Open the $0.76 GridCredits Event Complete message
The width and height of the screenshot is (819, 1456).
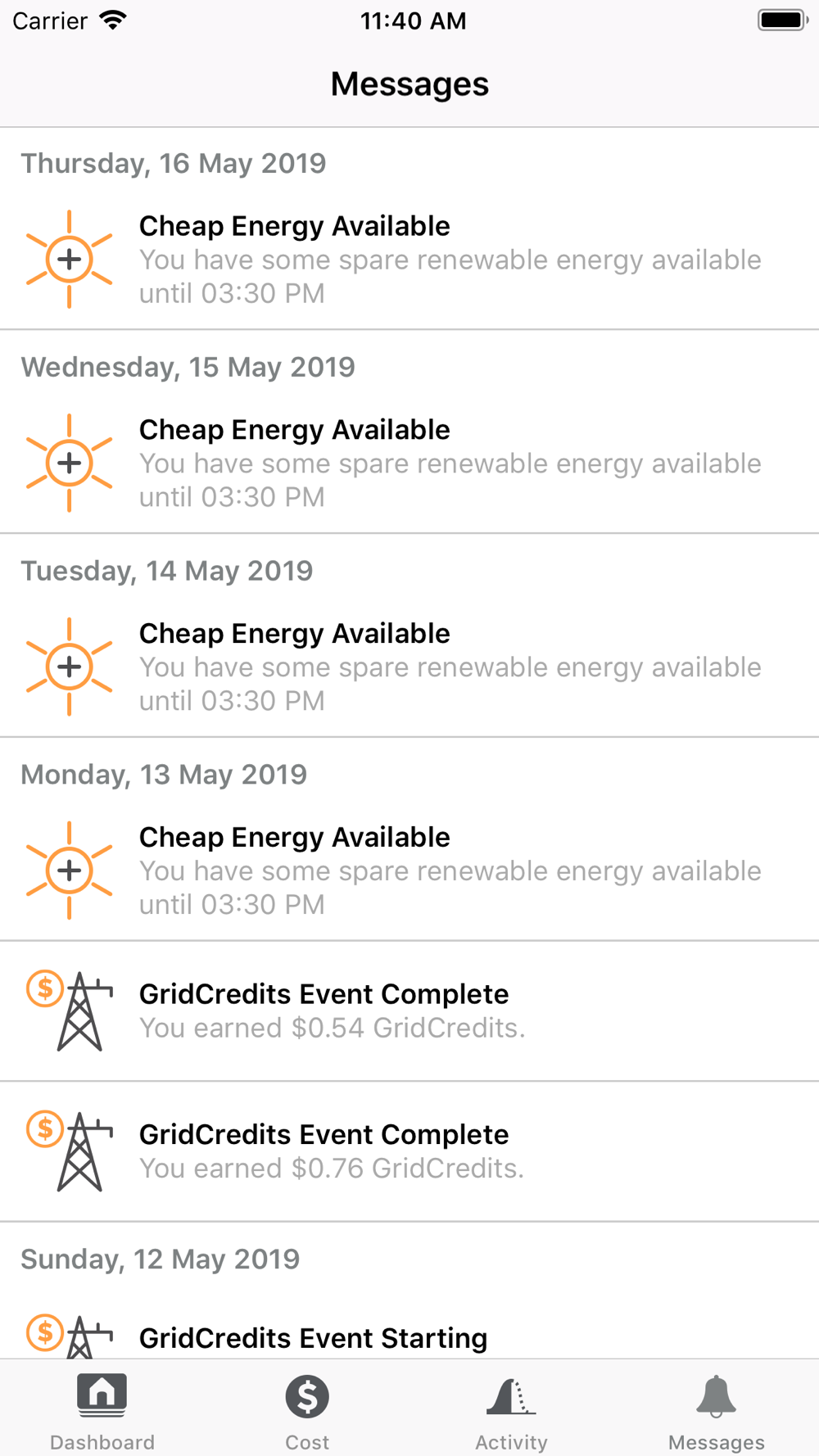(409, 1152)
